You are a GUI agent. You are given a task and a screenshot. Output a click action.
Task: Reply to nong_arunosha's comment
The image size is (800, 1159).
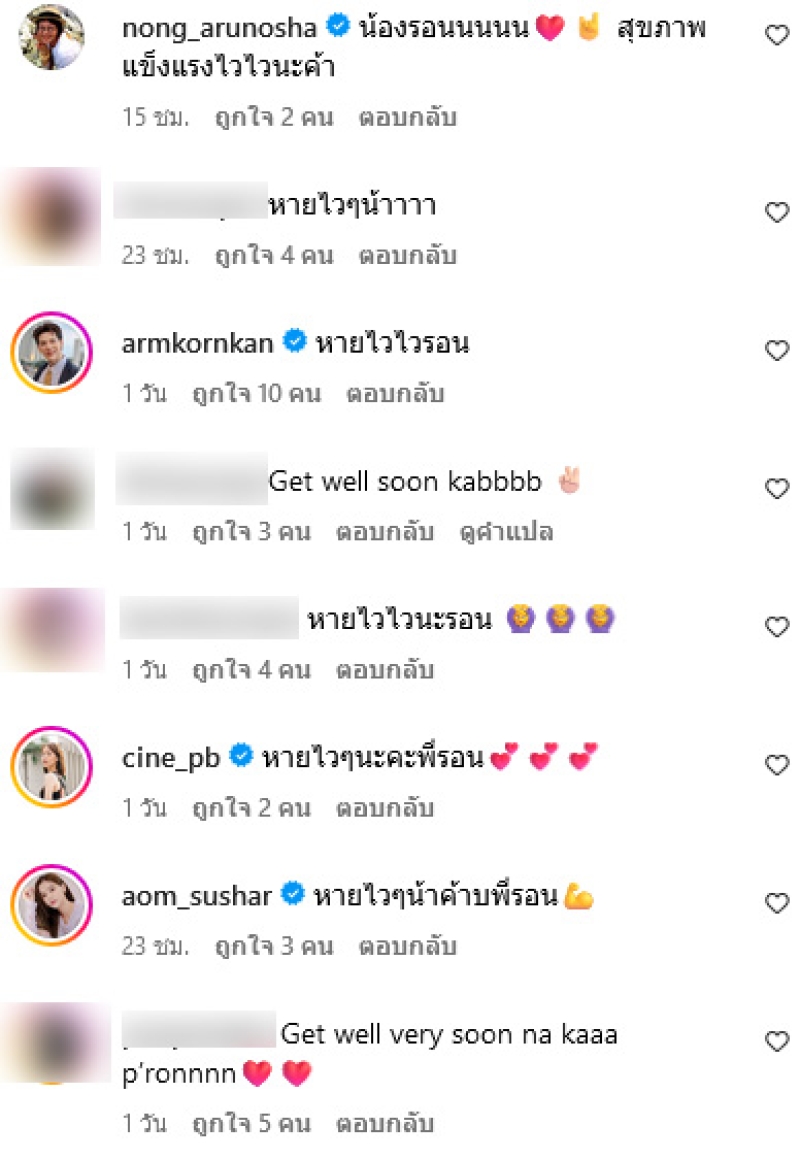click(x=407, y=118)
